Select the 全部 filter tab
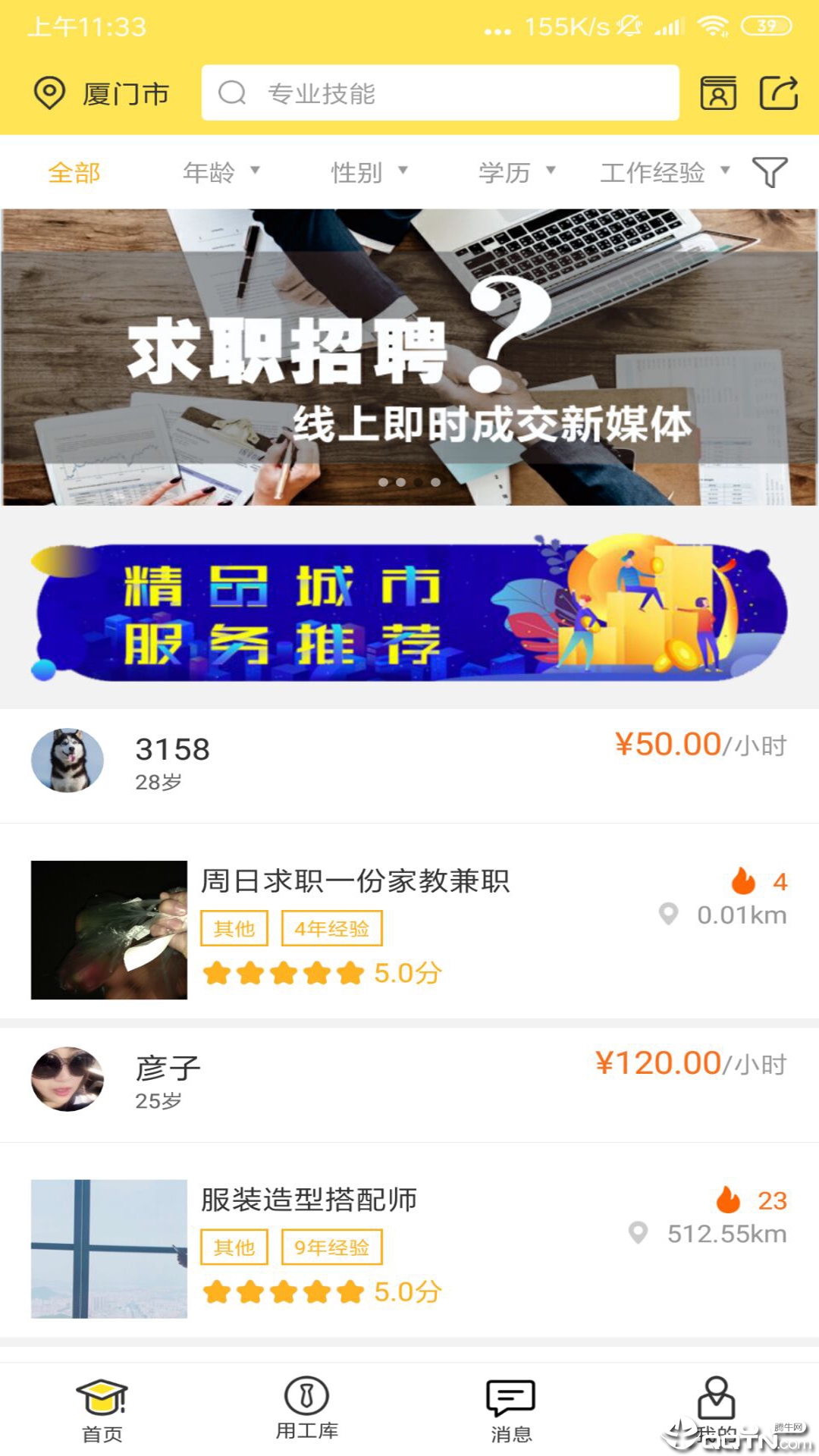The image size is (819, 1456). click(x=74, y=173)
